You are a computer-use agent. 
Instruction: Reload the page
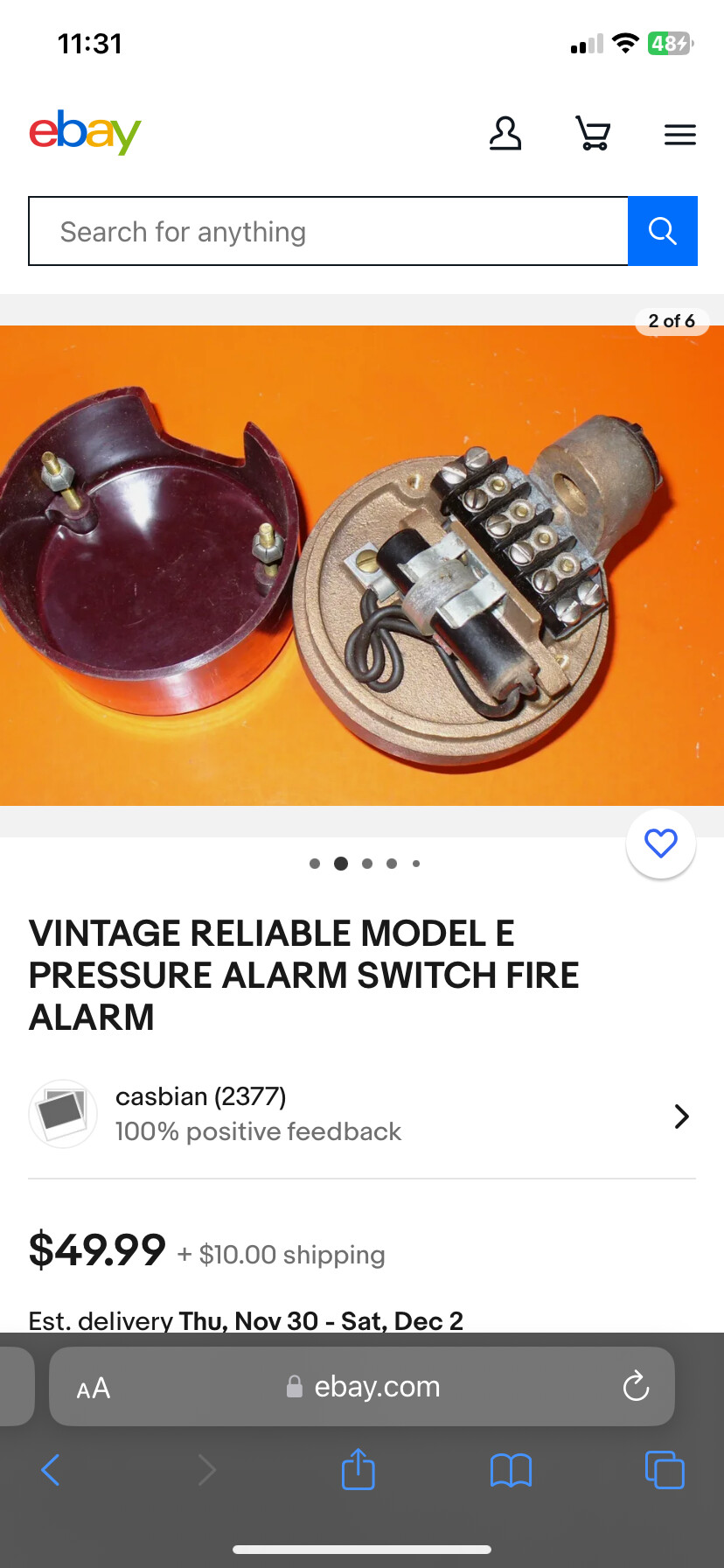tap(636, 1387)
